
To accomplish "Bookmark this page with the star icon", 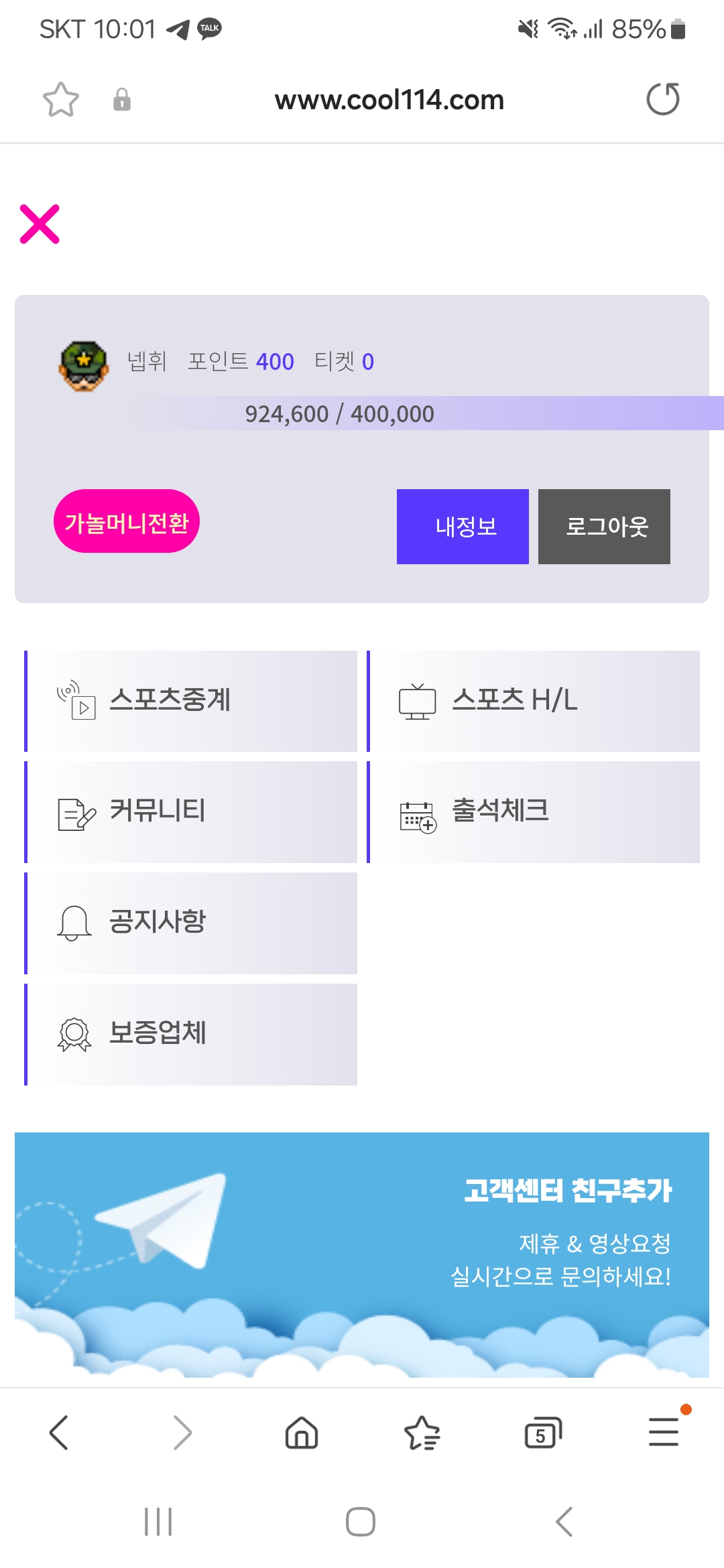I will point(61,100).
